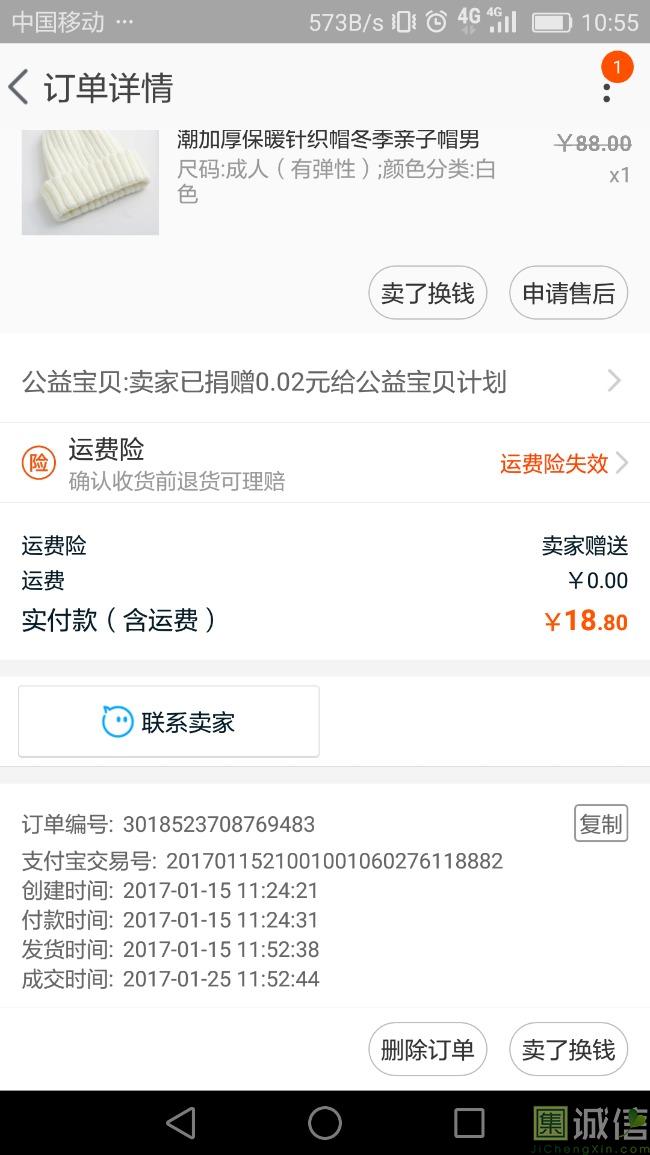Open the 公益宝贝 donation details row
This screenshot has width=650, height=1155.
pyautogui.click(x=325, y=381)
